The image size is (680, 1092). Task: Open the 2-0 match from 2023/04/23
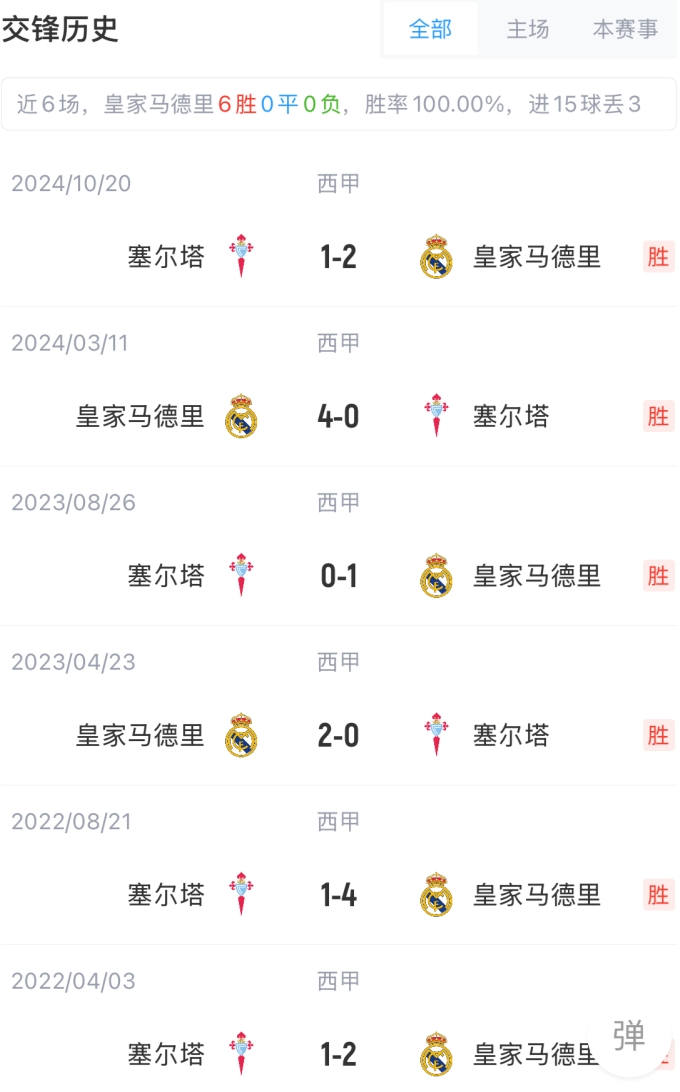click(338, 736)
